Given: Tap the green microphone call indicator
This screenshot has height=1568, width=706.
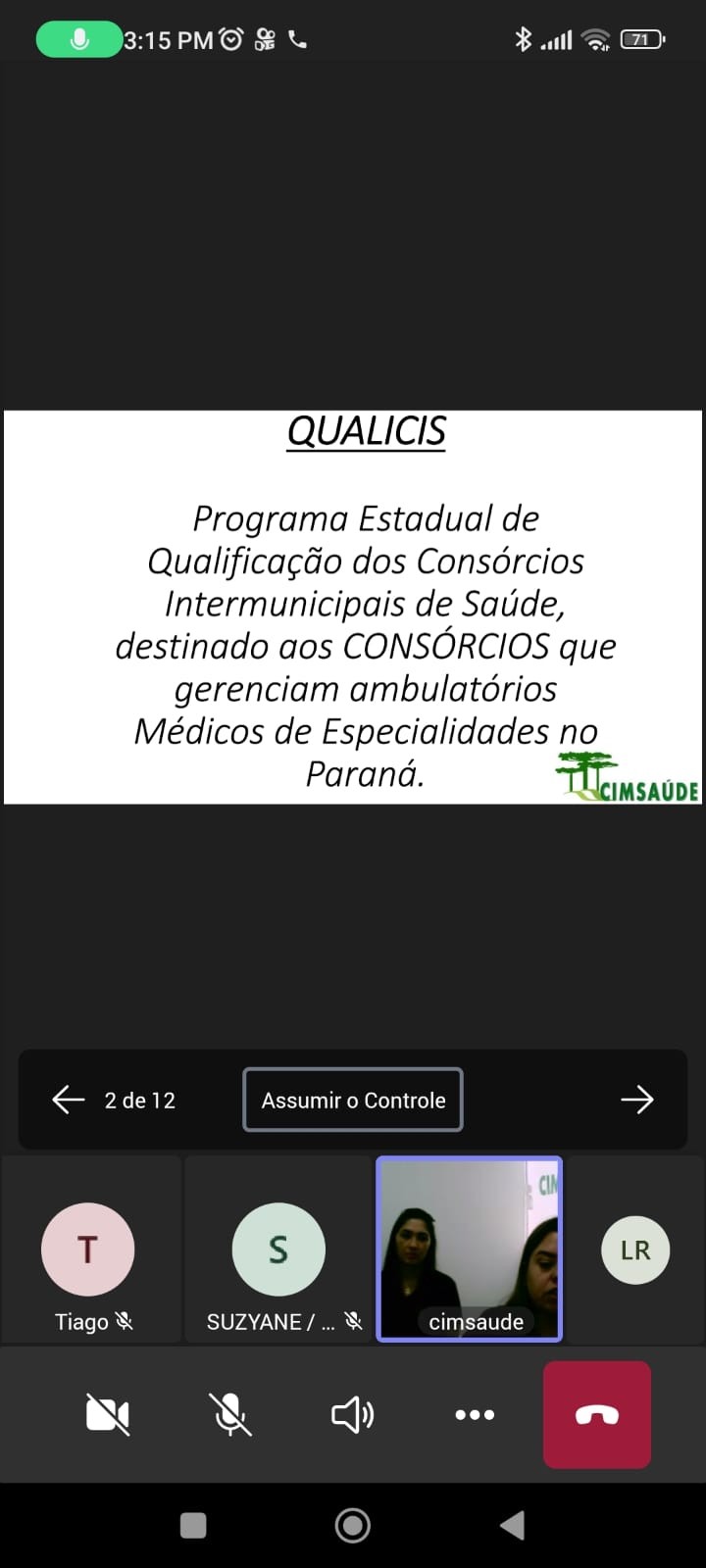Looking at the screenshot, I should click(79, 39).
